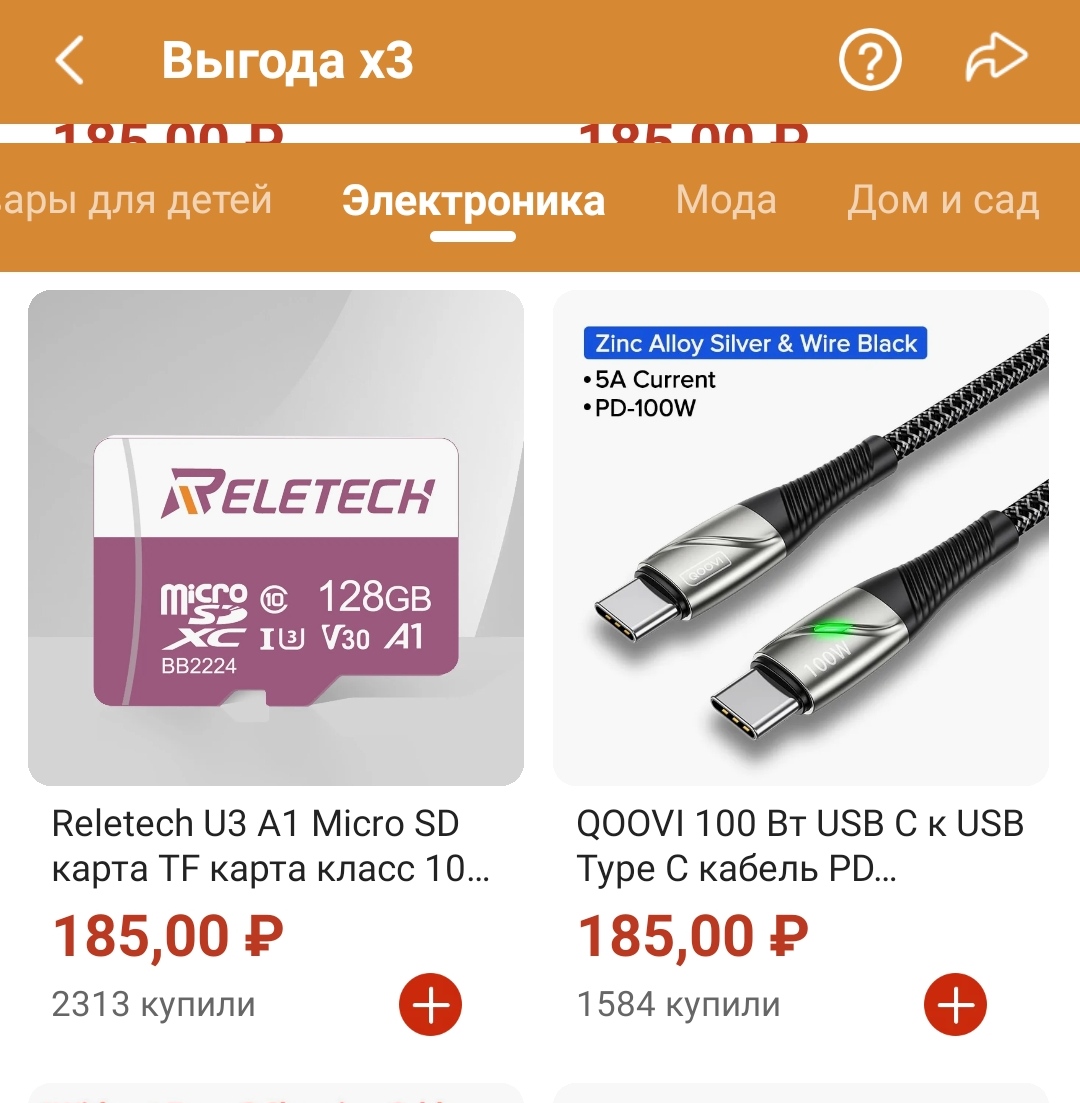Add the Reletech Micro SD card to cart

pyautogui.click(x=431, y=1004)
